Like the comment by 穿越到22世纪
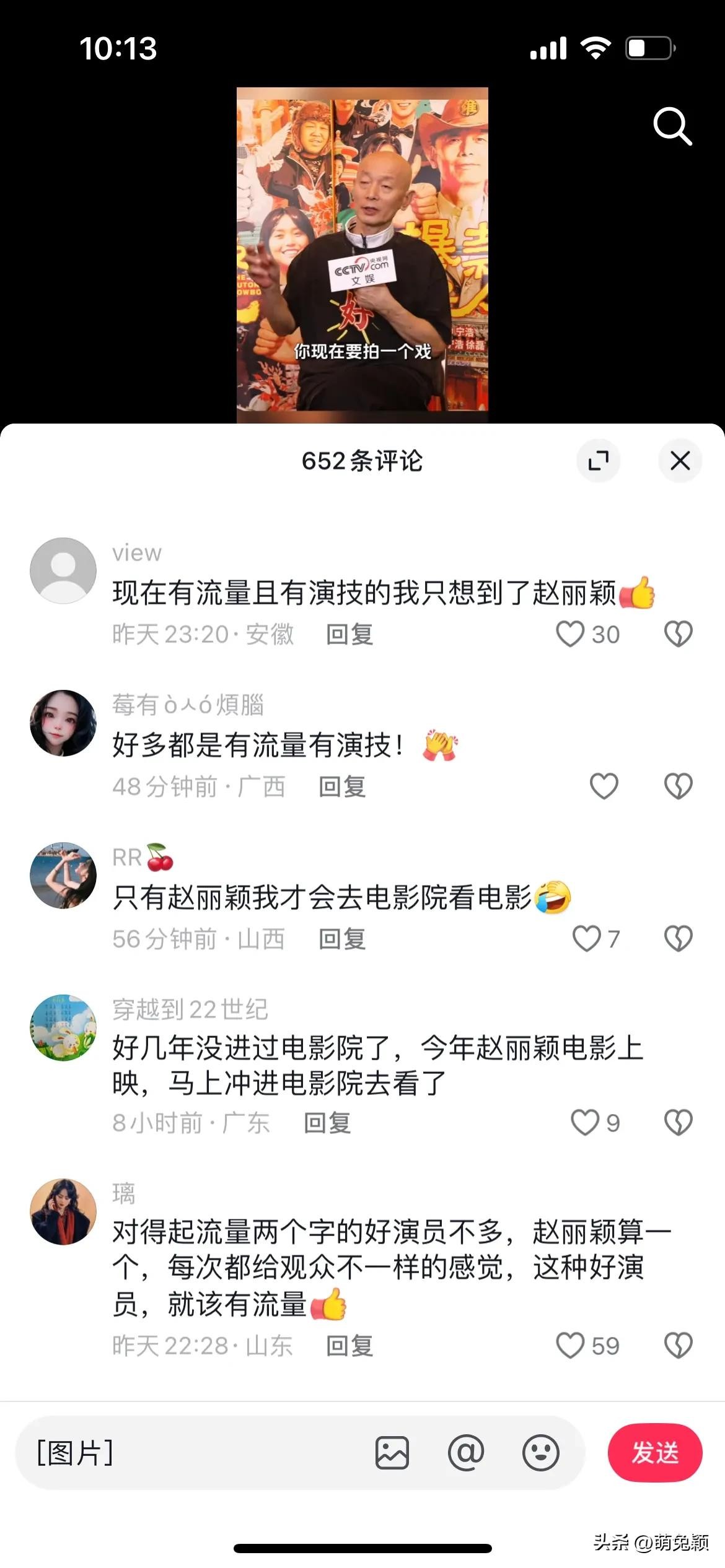Image resolution: width=725 pixels, height=1568 pixels. click(585, 1122)
